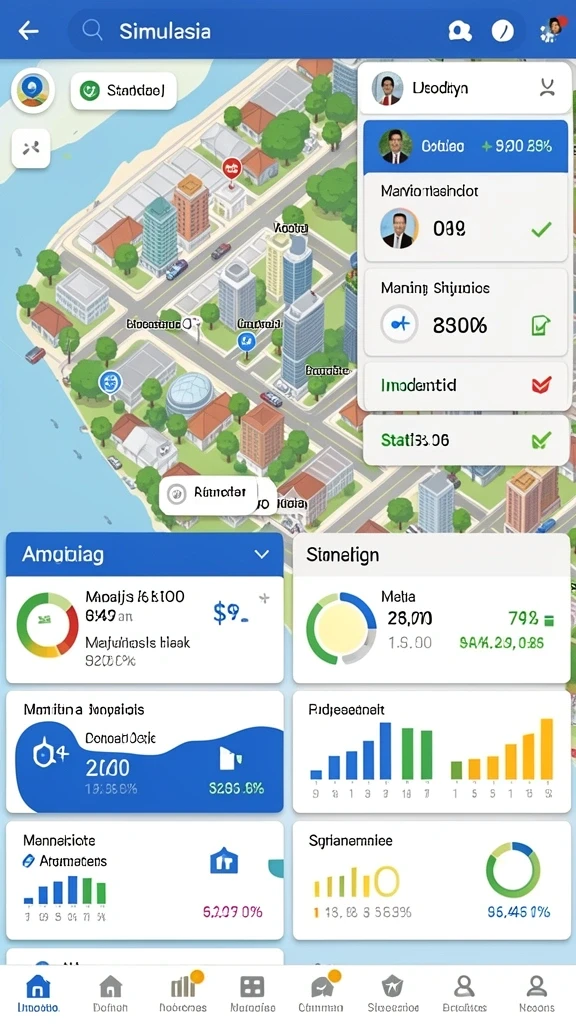Viewport: 576px width, 1024px height.
Task: Tap the Rimoter pill on the map
Action: [208, 493]
